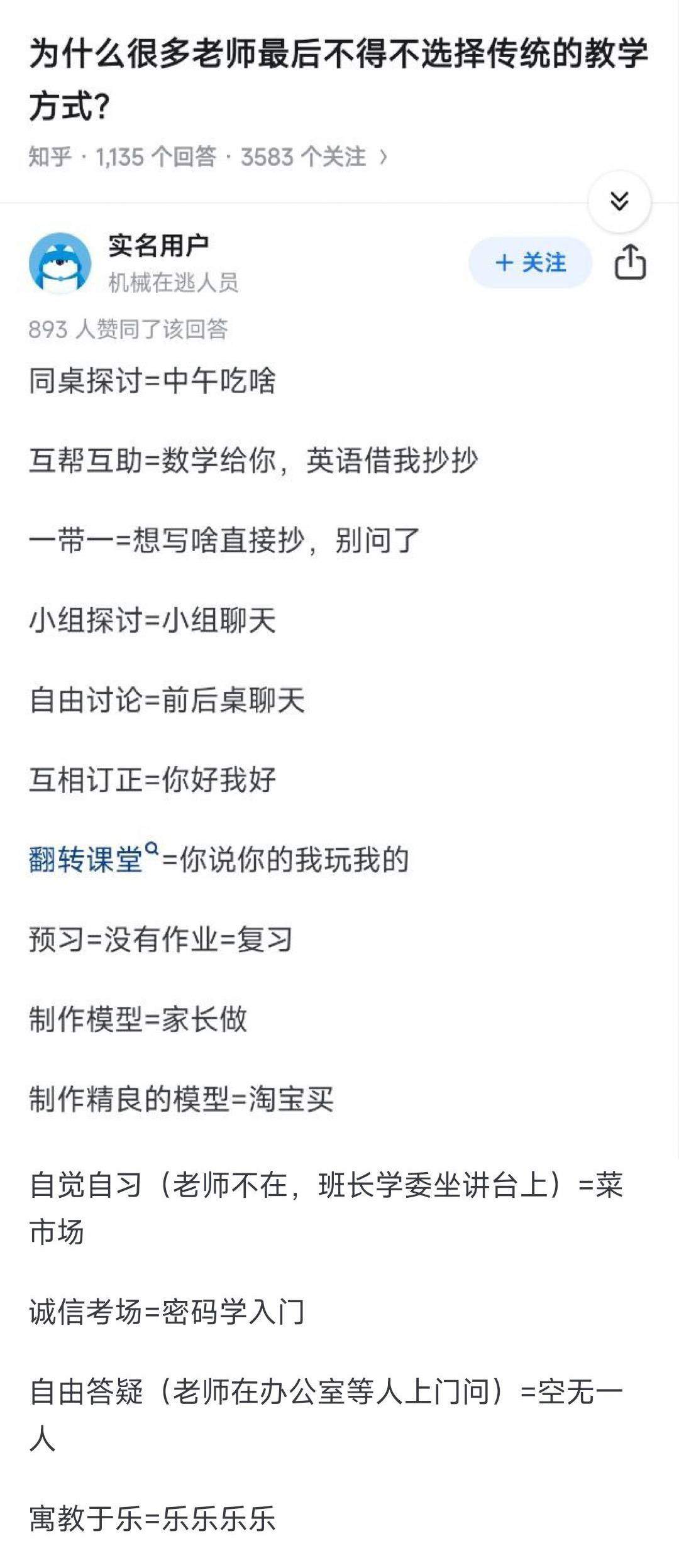
Task: Follow the author 实名用户
Action: (x=530, y=263)
